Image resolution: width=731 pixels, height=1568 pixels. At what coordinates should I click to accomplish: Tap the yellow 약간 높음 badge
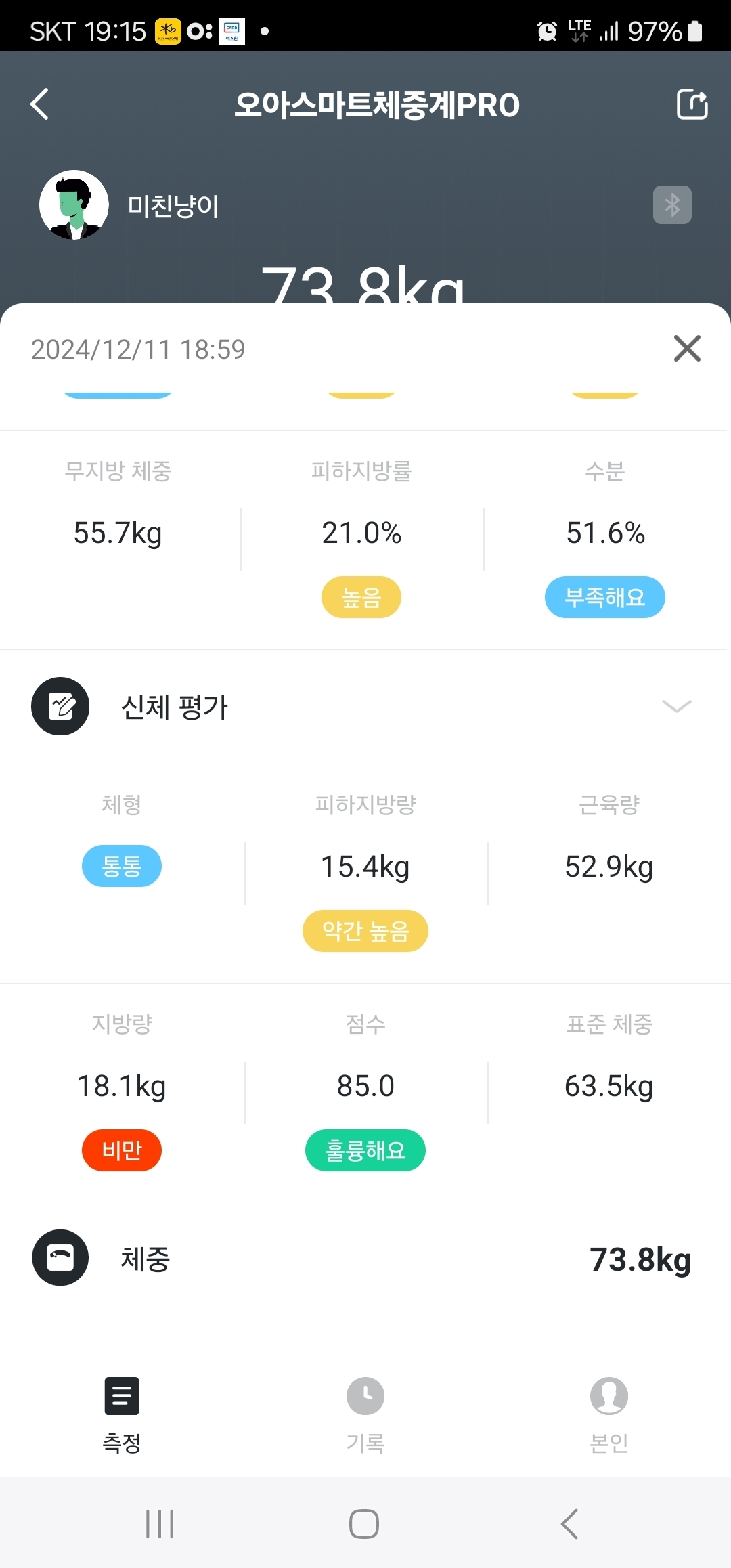click(365, 931)
